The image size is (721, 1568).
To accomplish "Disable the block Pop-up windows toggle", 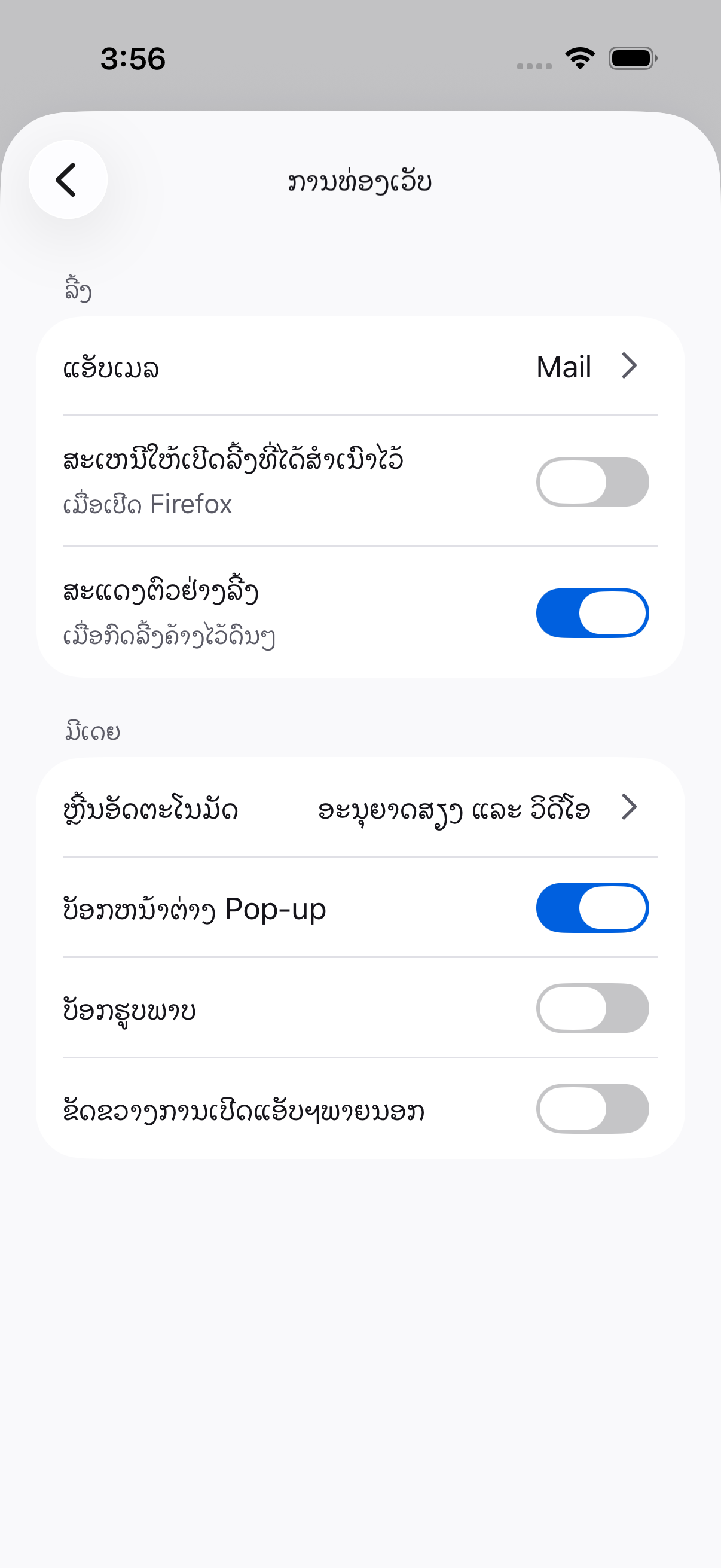I will pos(592,908).
